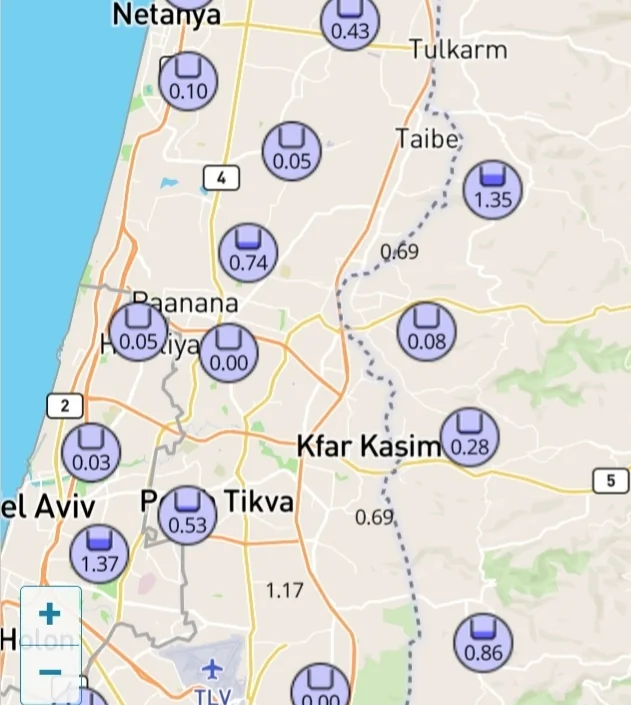Open the 0.03 rain gauge marker
The image size is (631, 705).
[x=91, y=452]
